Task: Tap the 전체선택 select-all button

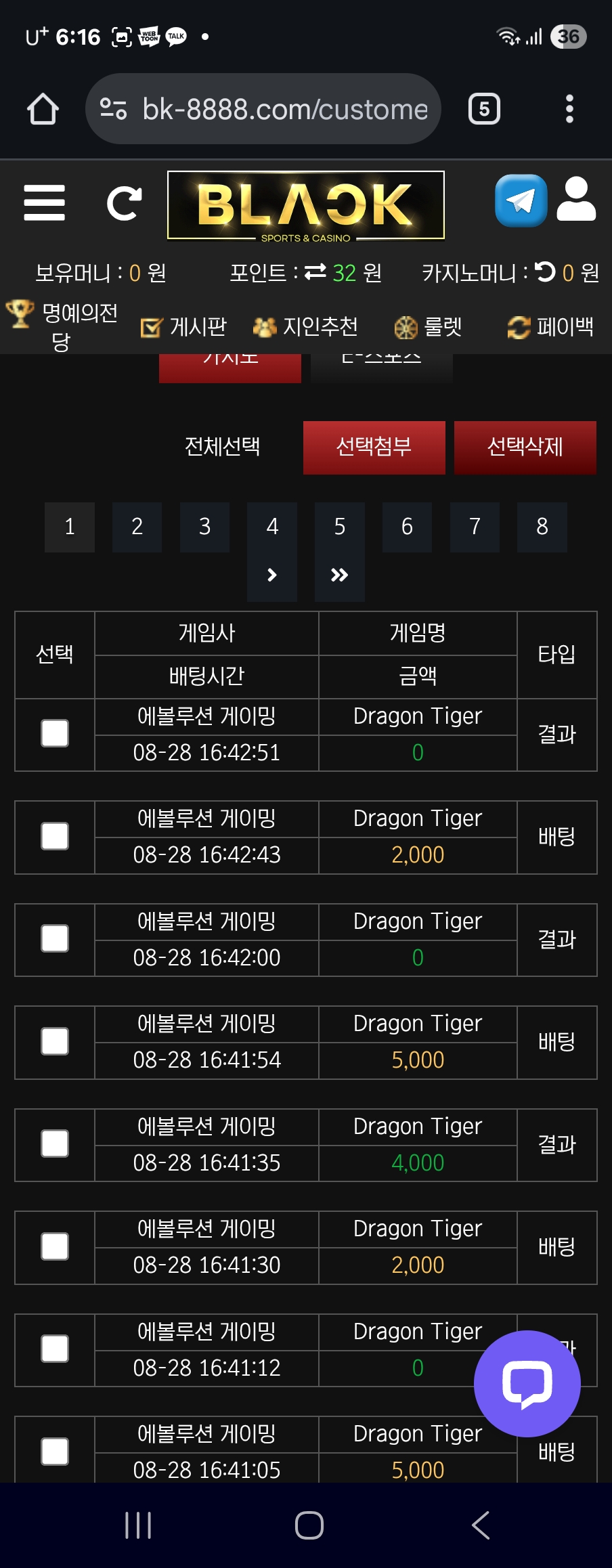Action: click(x=223, y=447)
